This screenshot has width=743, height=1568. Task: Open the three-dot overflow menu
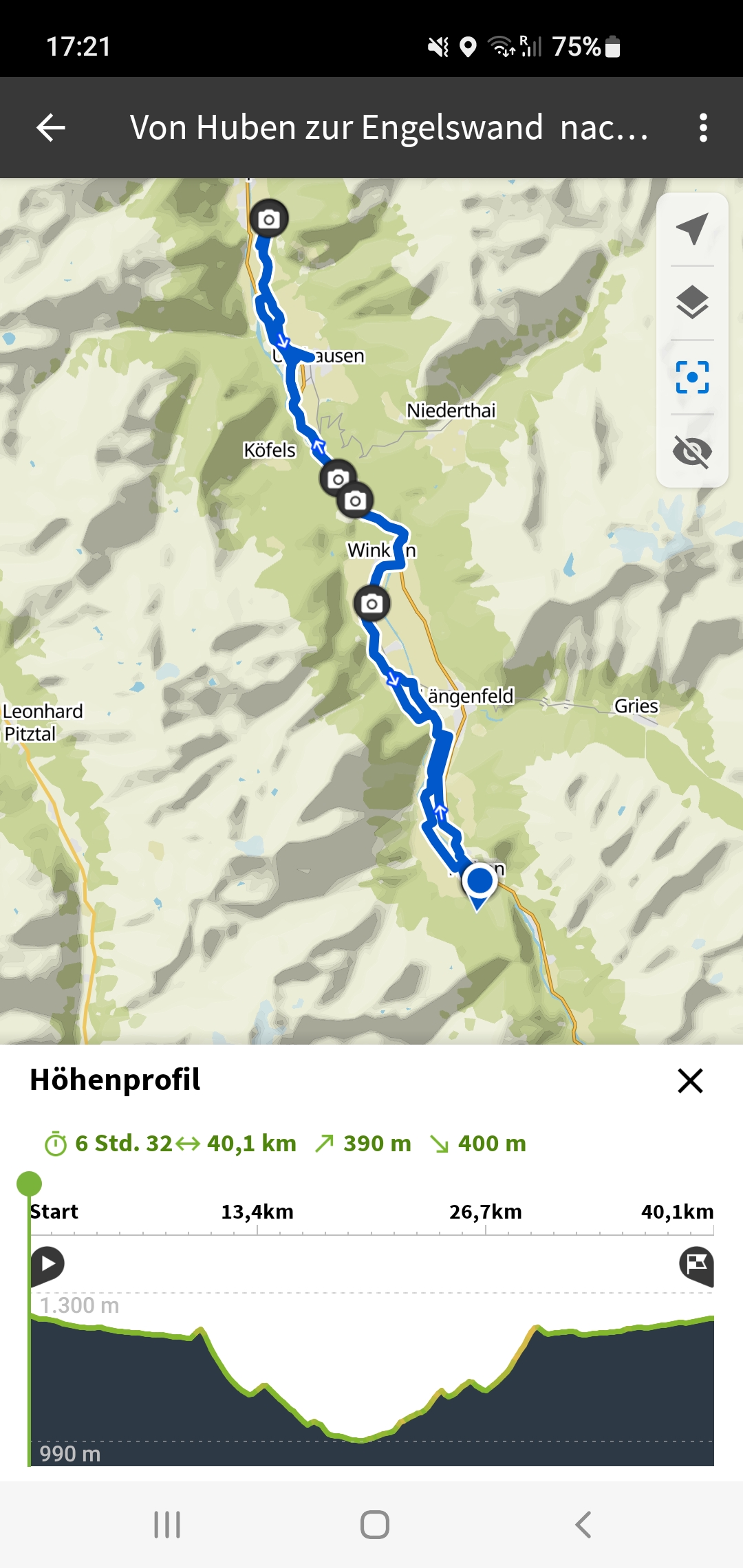[x=702, y=129]
